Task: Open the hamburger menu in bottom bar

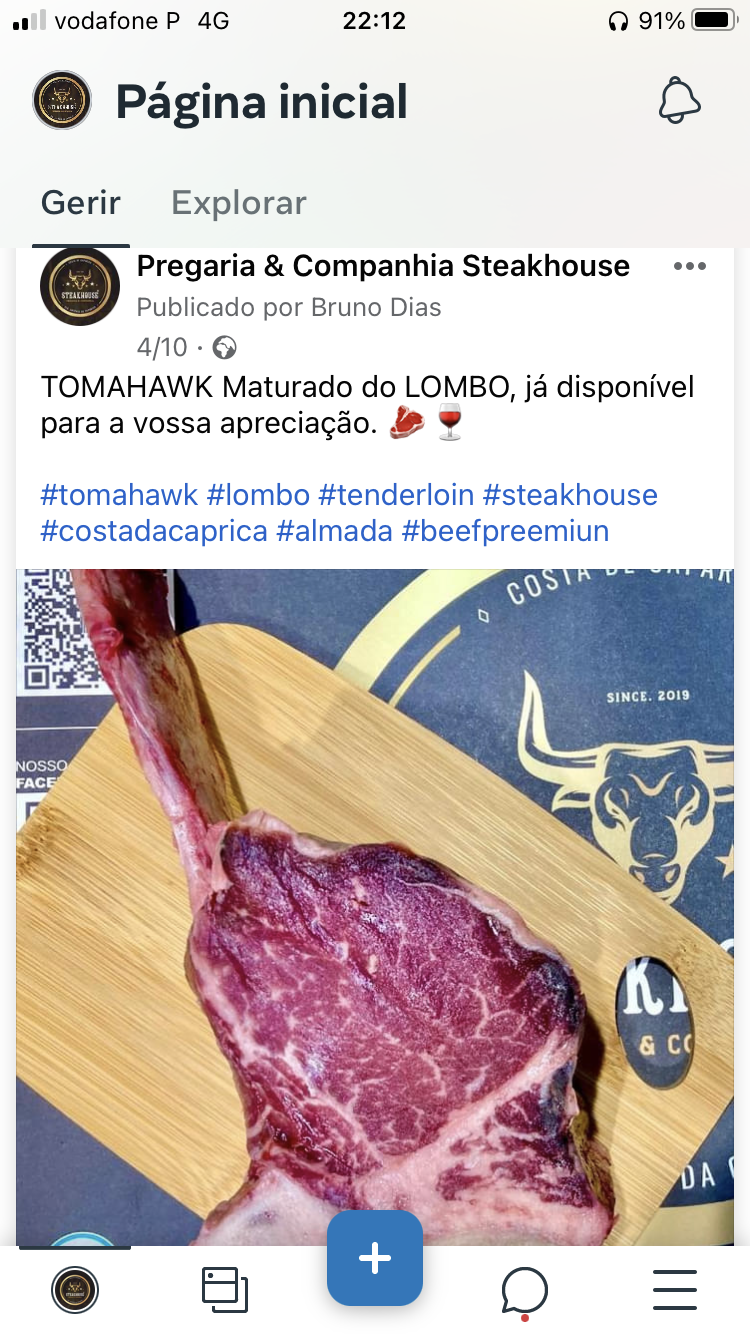Action: click(x=674, y=1290)
